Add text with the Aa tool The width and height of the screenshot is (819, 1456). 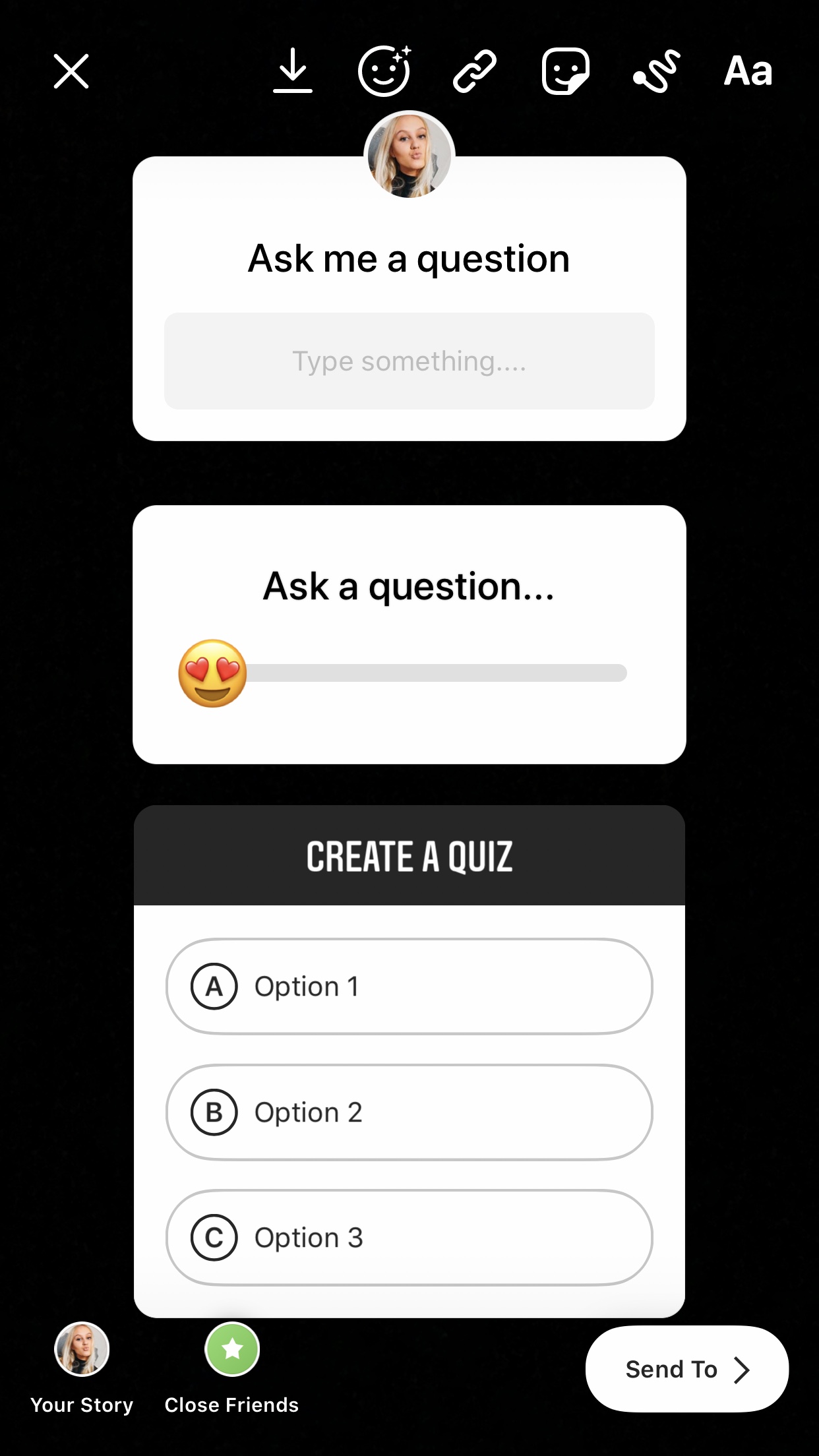pyautogui.click(x=748, y=71)
